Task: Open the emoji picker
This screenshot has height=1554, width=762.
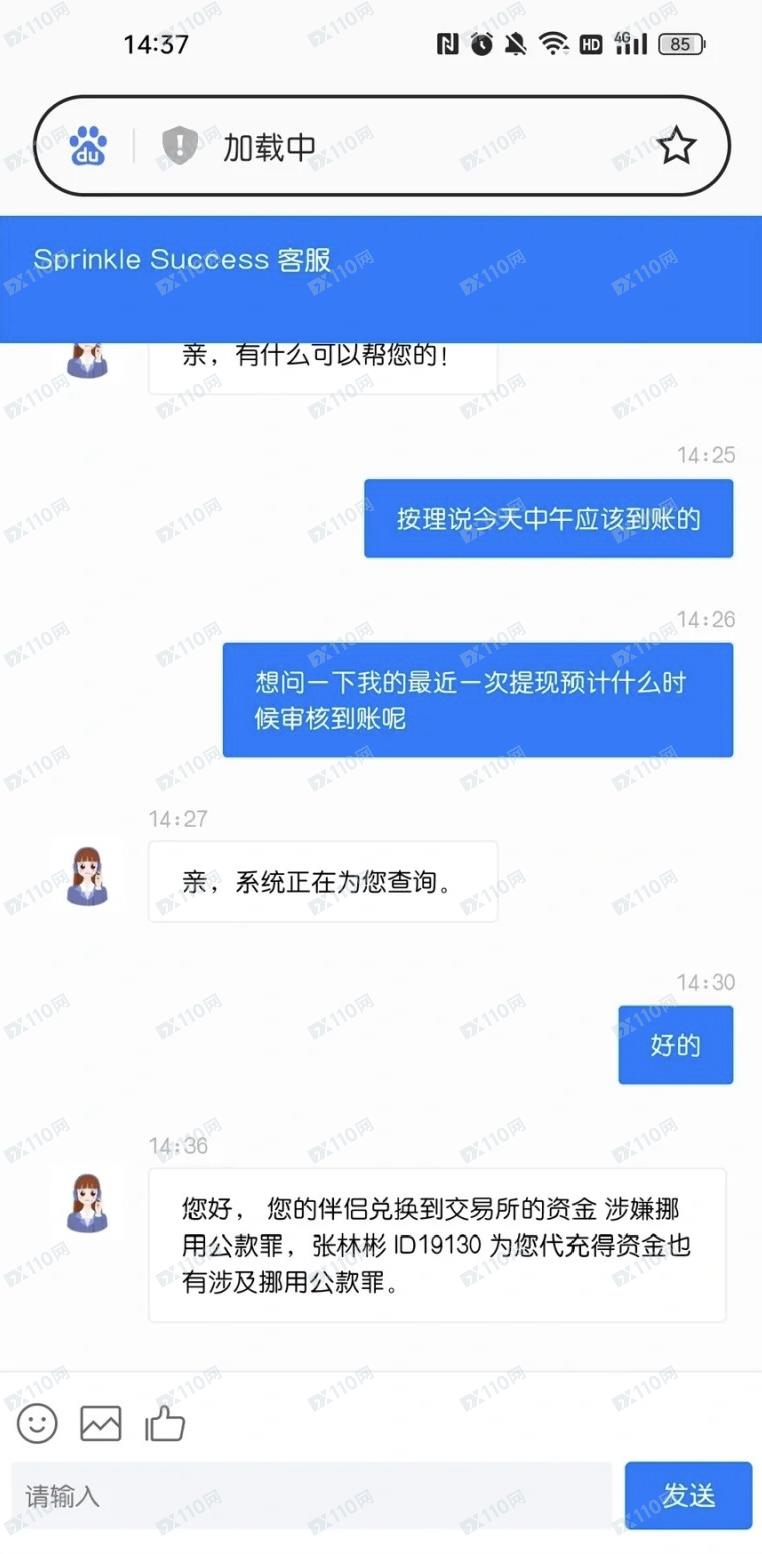Action: click(37, 1423)
